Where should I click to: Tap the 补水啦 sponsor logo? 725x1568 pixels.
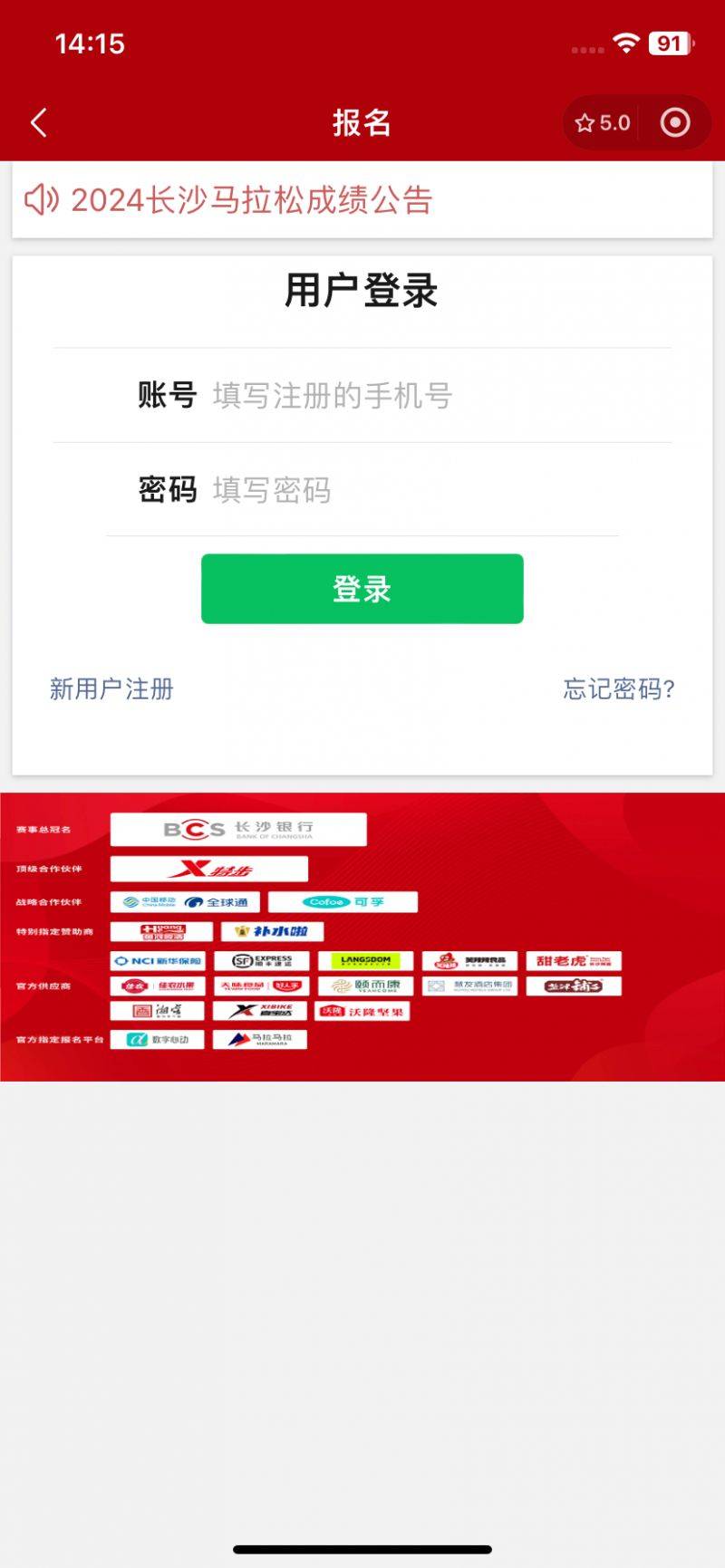tap(271, 931)
